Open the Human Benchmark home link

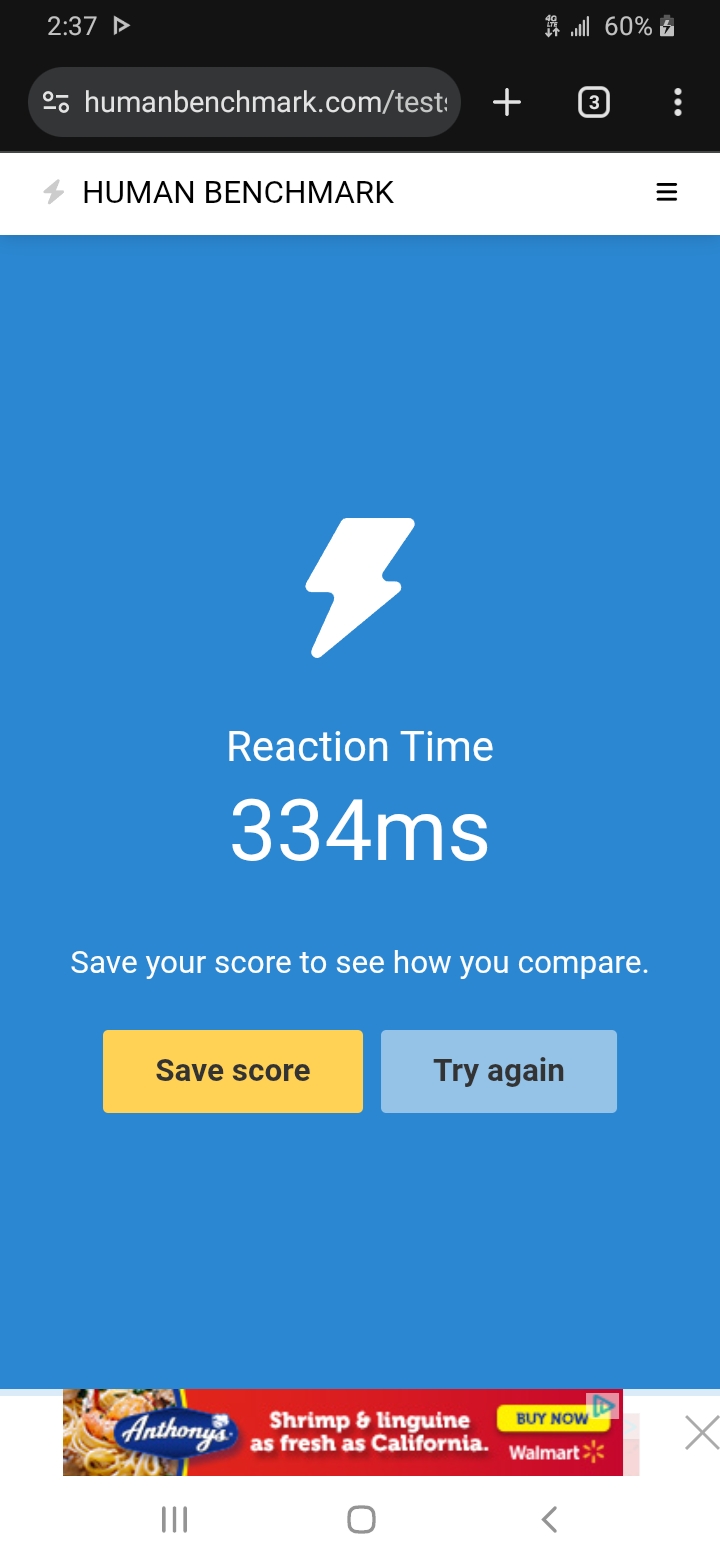pyautogui.click(x=219, y=192)
